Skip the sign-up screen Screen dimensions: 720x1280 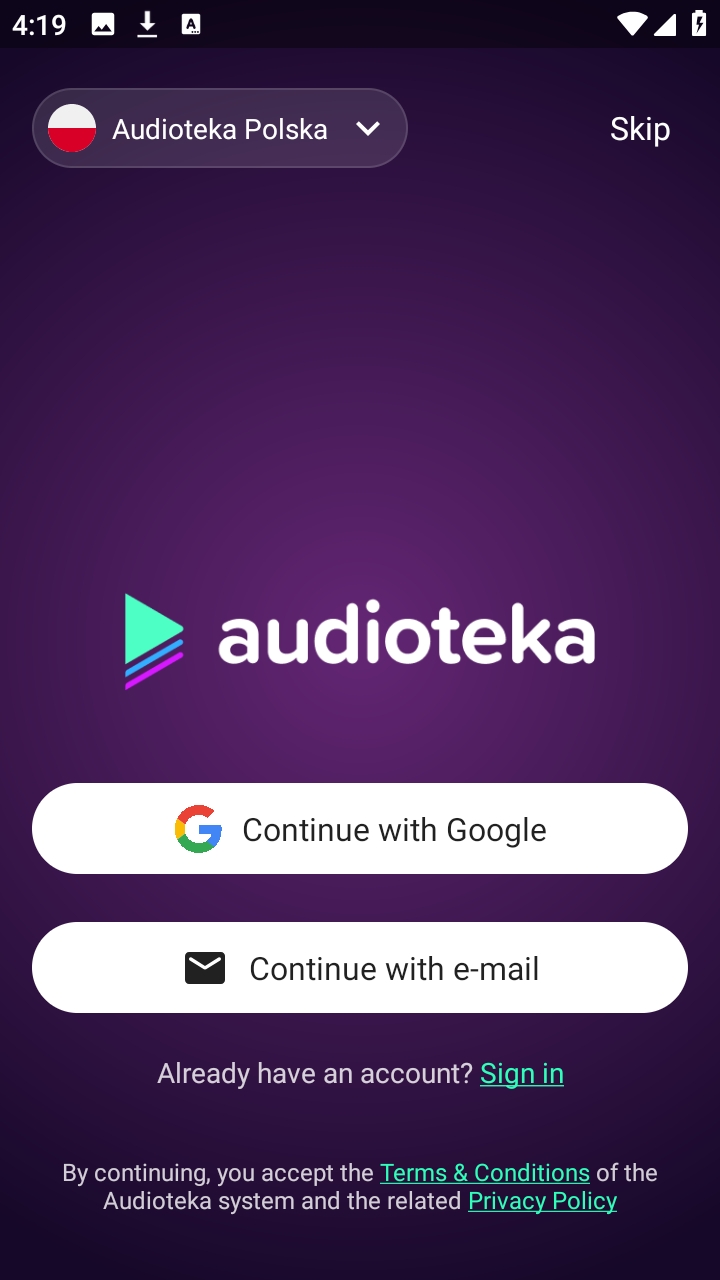(x=640, y=129)
